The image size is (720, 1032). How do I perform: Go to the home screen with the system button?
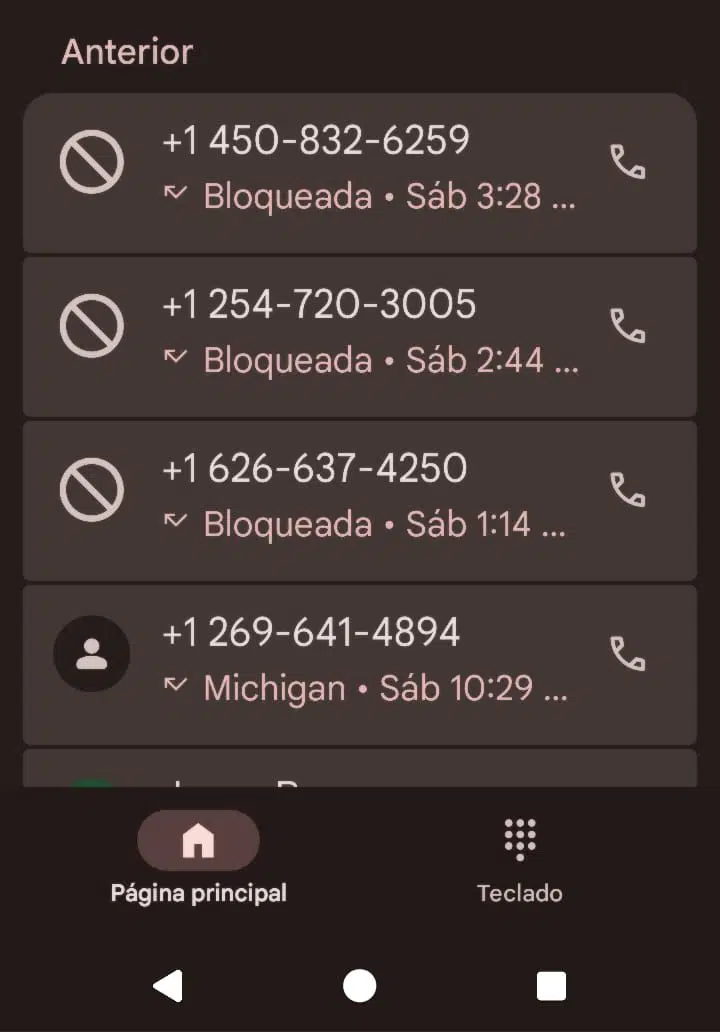(359, 986)
